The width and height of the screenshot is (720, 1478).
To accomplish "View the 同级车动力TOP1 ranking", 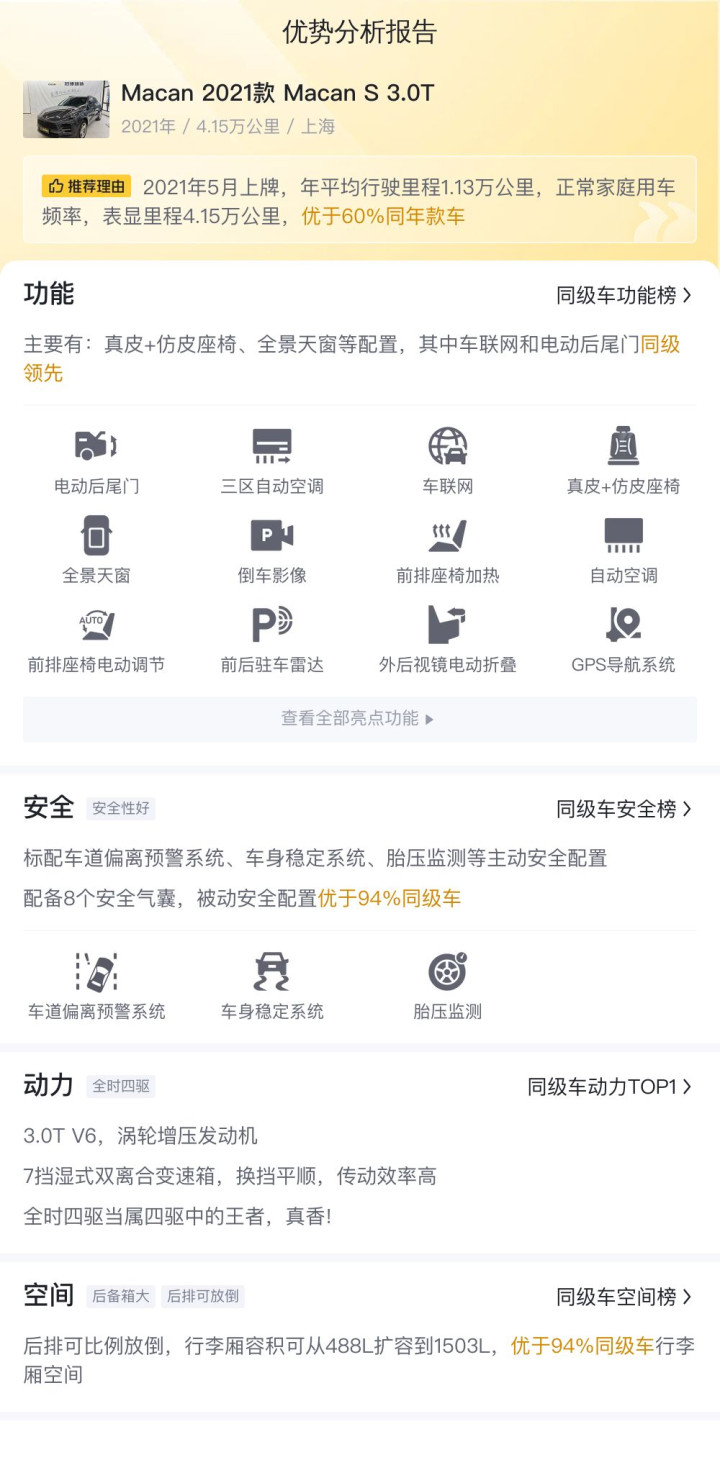I will tap(610, 1087).
